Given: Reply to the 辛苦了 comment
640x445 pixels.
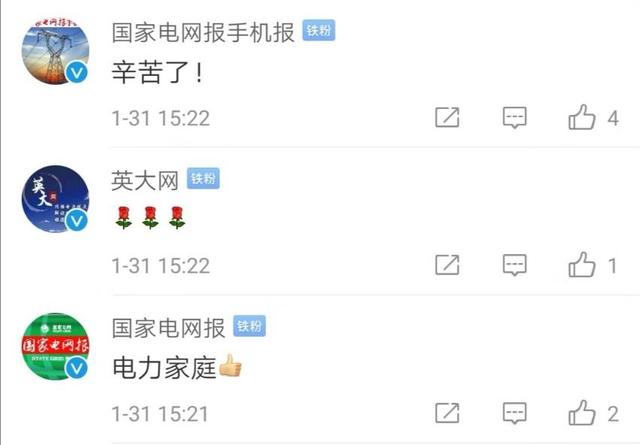Looking at the screenshot, I should [x=514, y=118].
